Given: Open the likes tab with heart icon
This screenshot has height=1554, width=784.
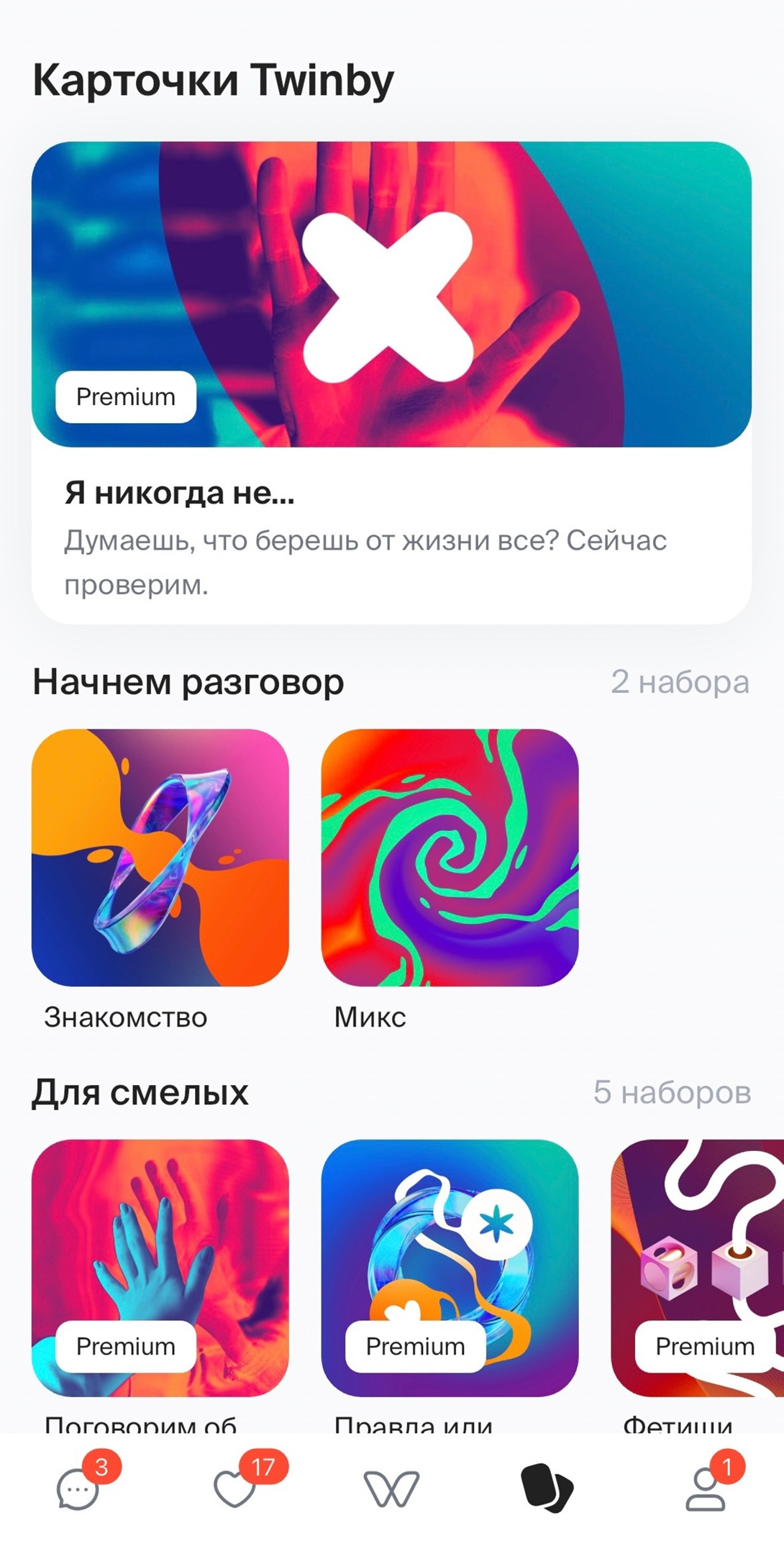Looking at the screenshot, I should pos(236,1488).
